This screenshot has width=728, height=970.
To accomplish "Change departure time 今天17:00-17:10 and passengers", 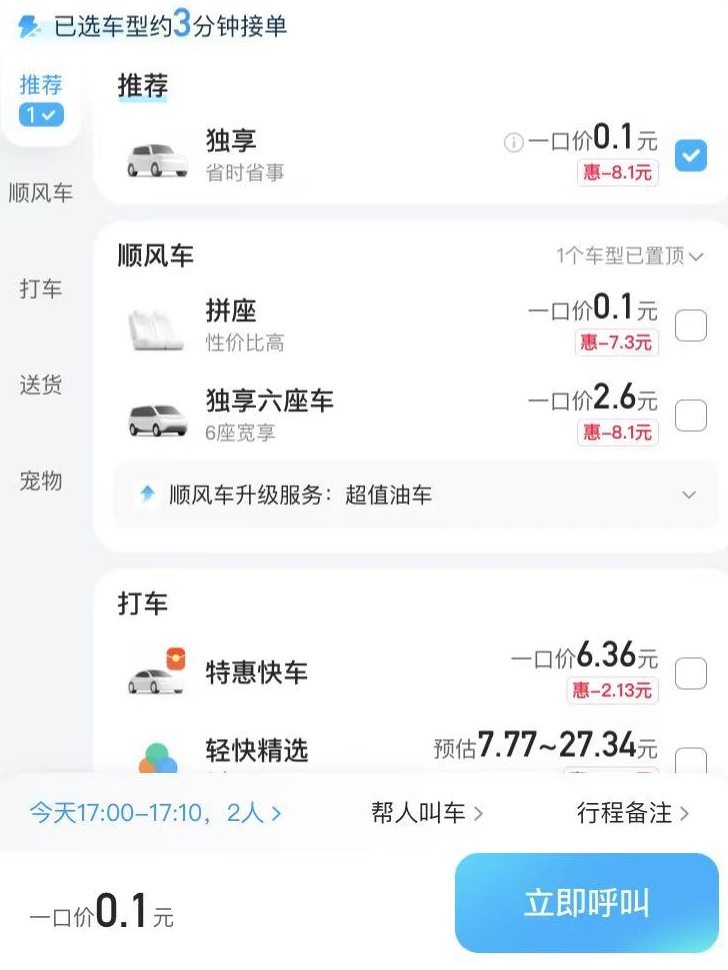I will 155,813.
